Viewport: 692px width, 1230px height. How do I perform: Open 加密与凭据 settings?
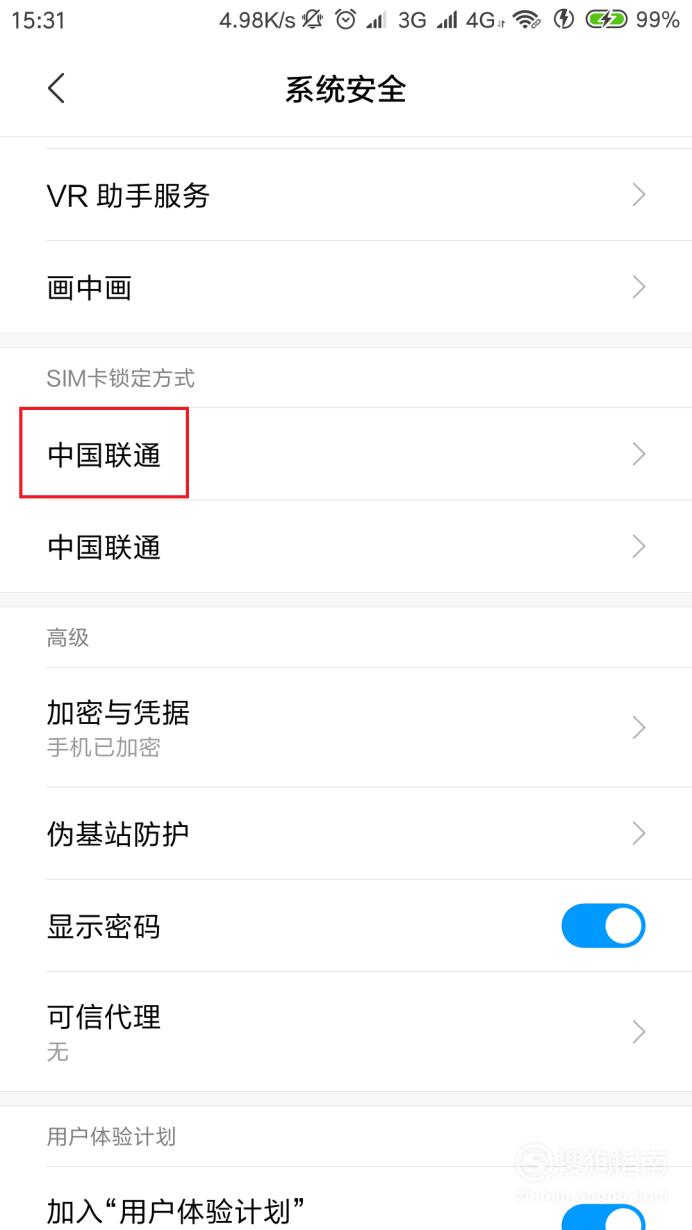pos(346,727)
